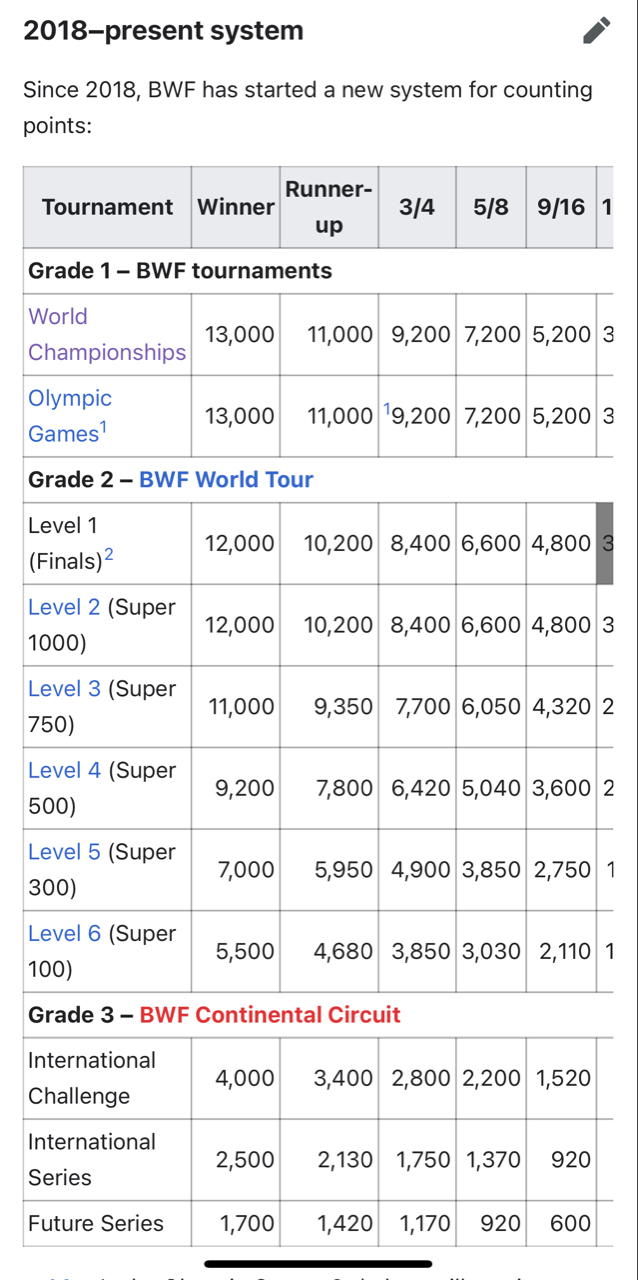The image size is (639, 1280).
Task: Open the Level 2 link
Action: pyautogui.click(x=65, y=607)
